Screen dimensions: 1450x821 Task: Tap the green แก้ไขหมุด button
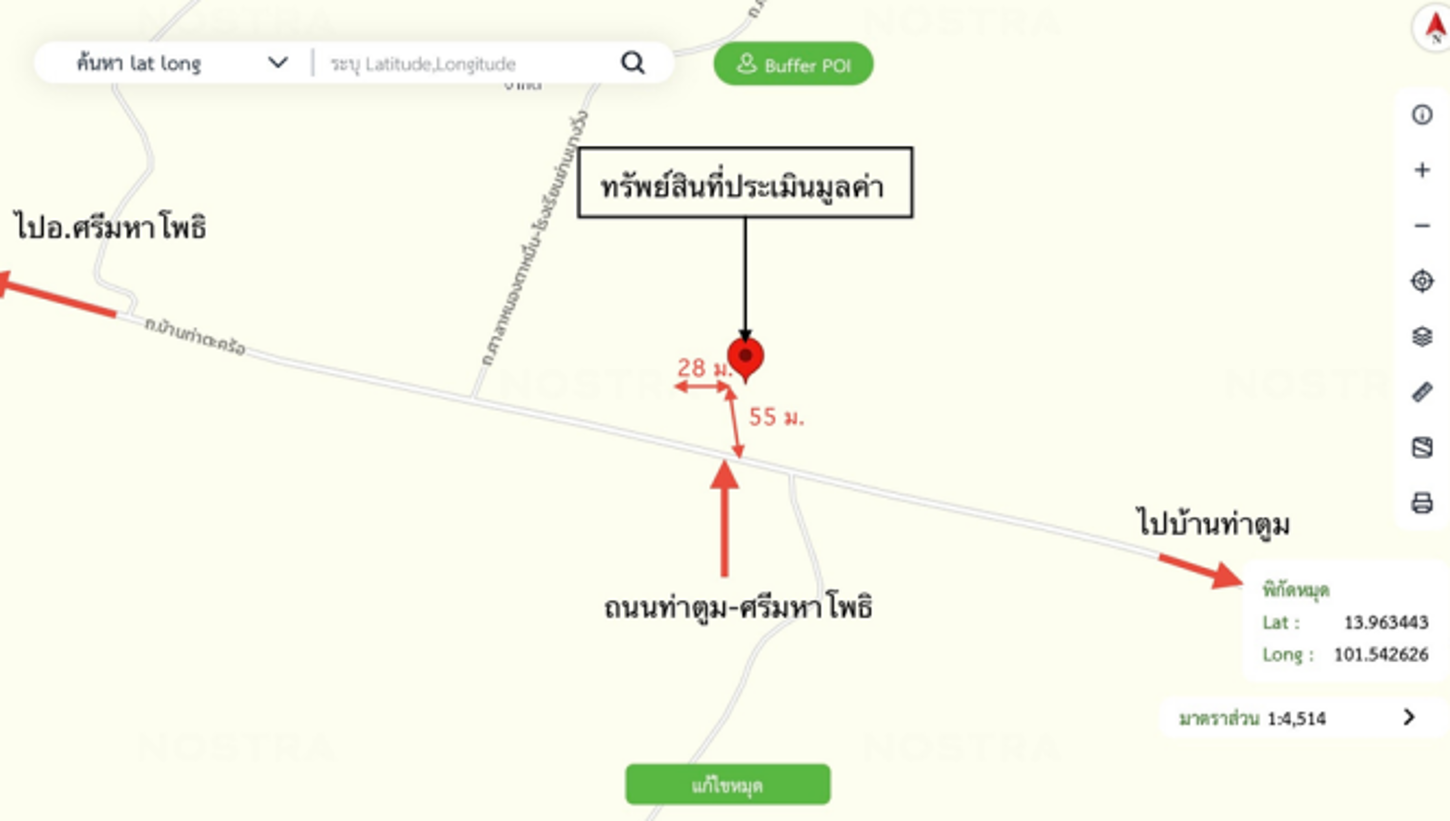(x=727, y=785)
